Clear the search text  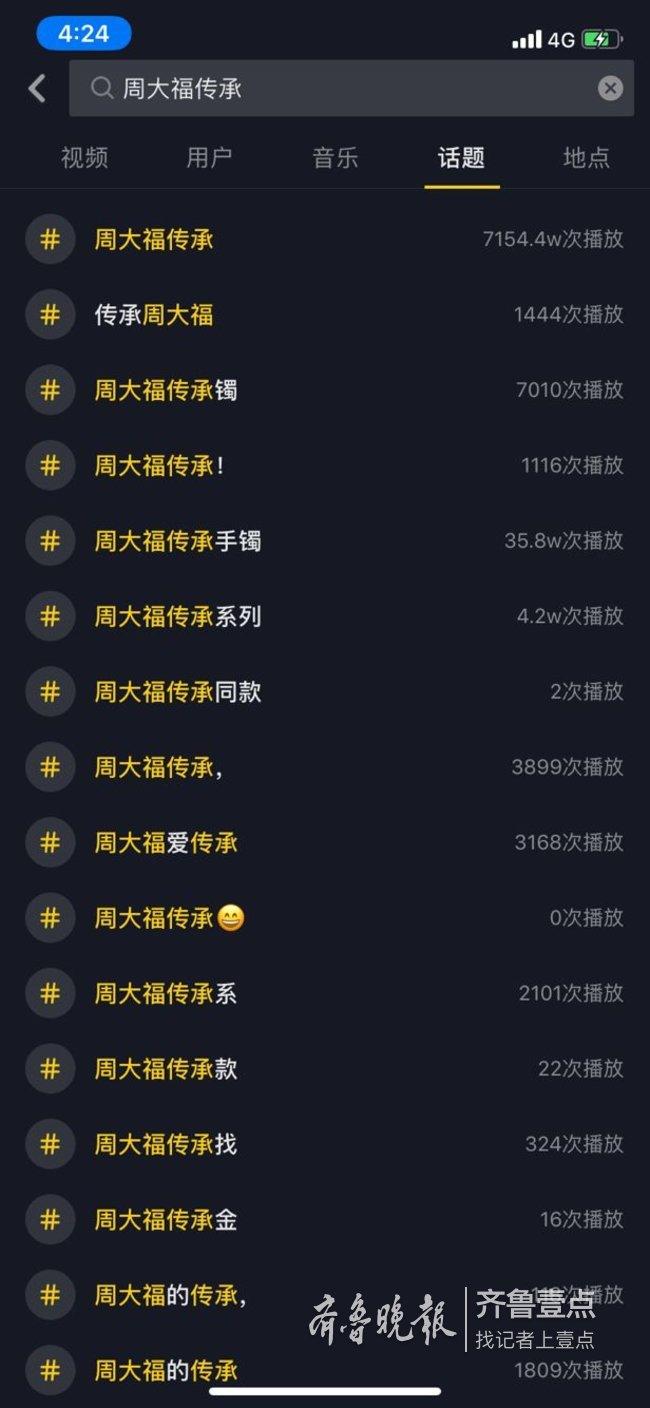[x=610, y=89]
